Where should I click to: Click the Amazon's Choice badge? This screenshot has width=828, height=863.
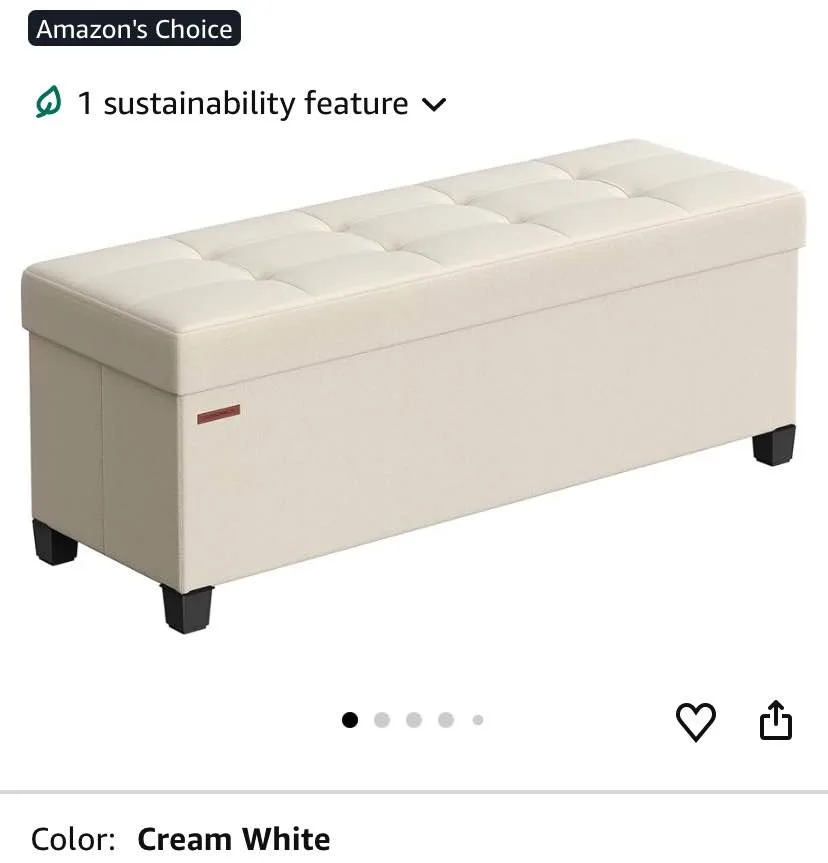point(134,29)
